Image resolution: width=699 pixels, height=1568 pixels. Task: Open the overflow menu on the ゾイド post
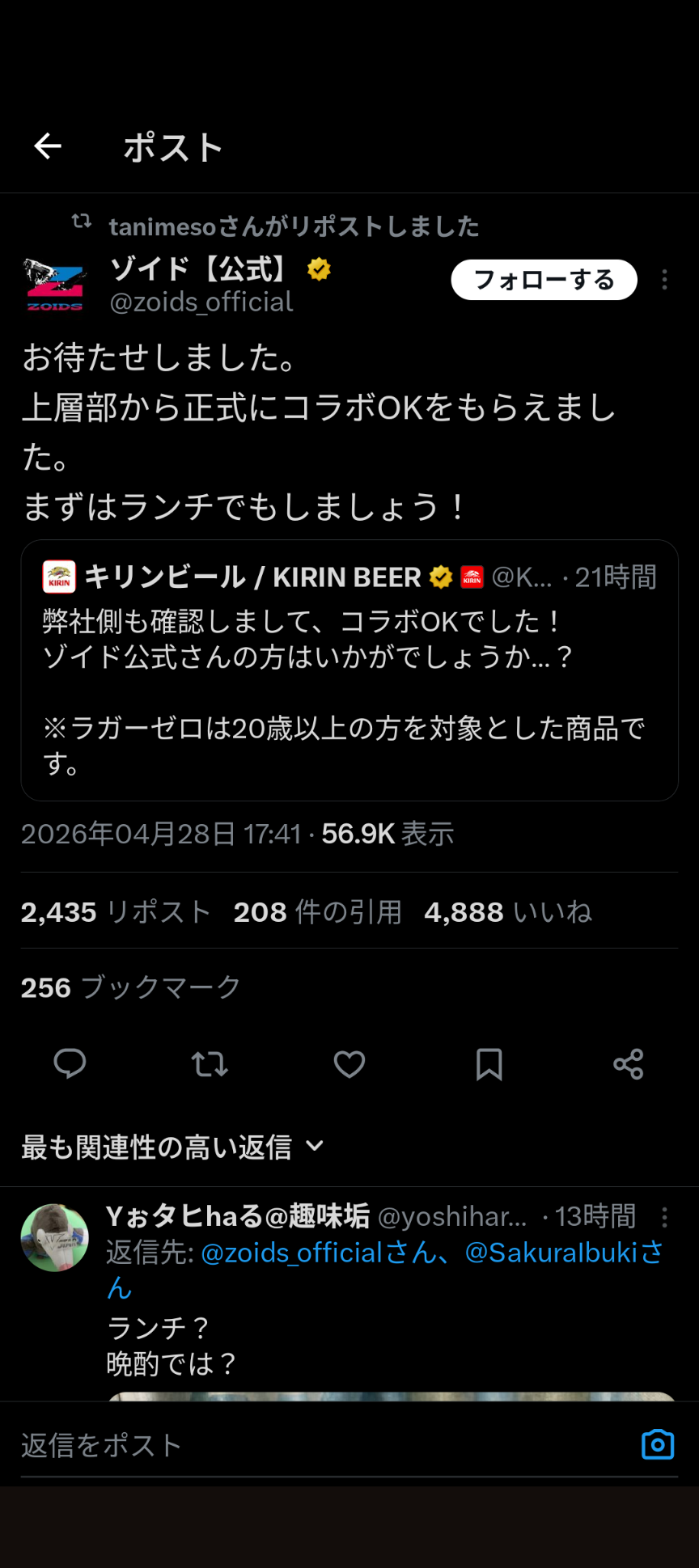click(x=664, y=280)
